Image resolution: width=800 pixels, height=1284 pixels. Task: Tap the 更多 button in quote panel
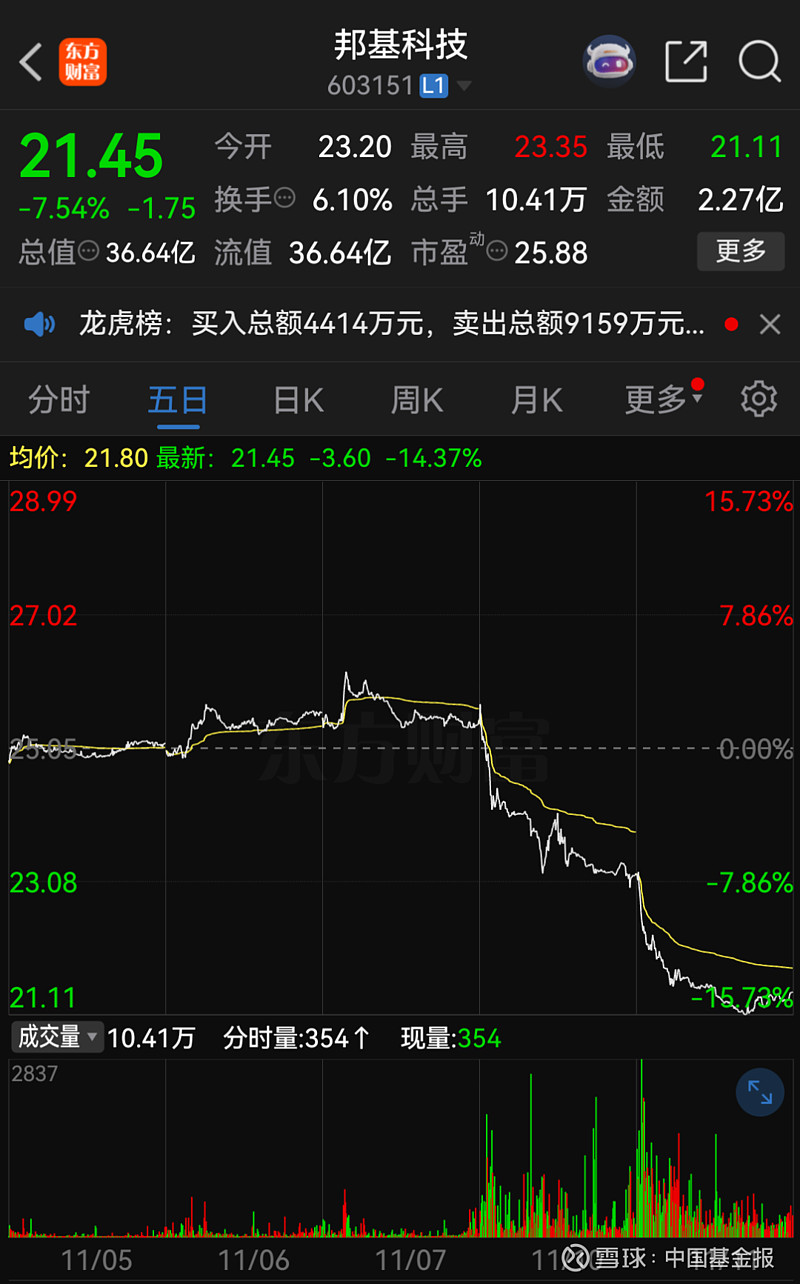pyautogui.click(x=740, y=252)
